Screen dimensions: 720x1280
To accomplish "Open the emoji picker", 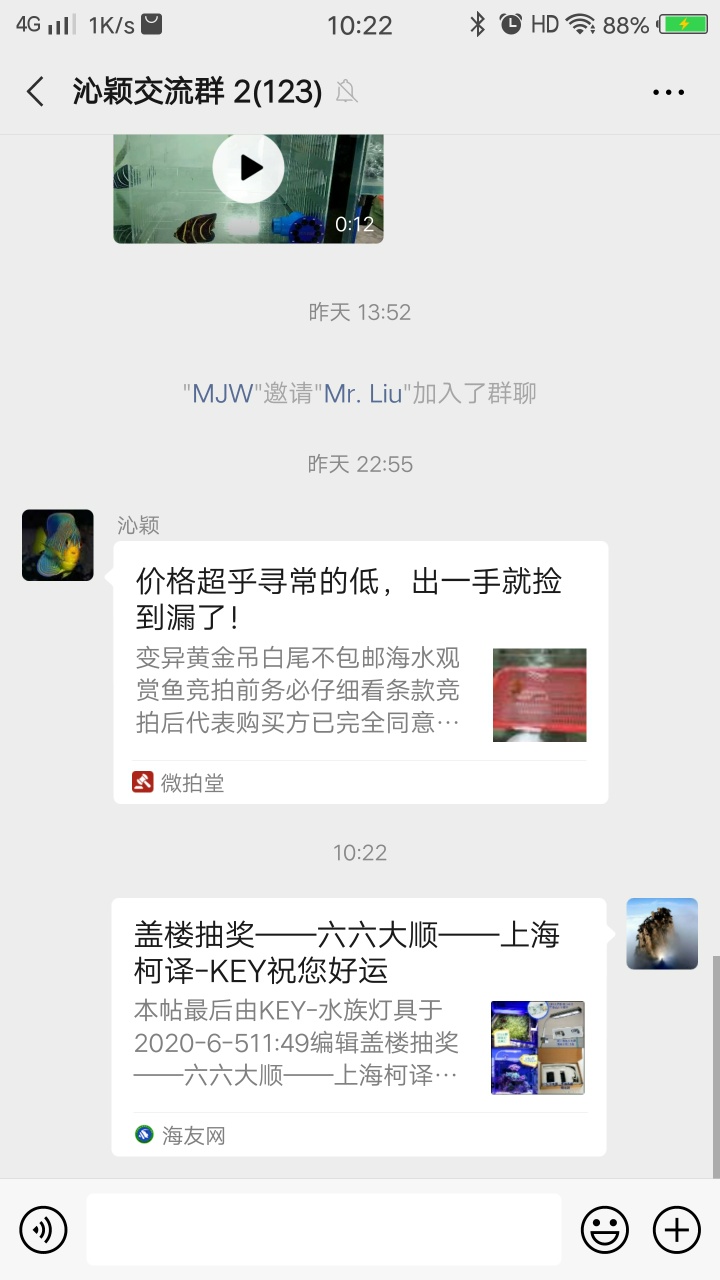I will (605, 1229).
